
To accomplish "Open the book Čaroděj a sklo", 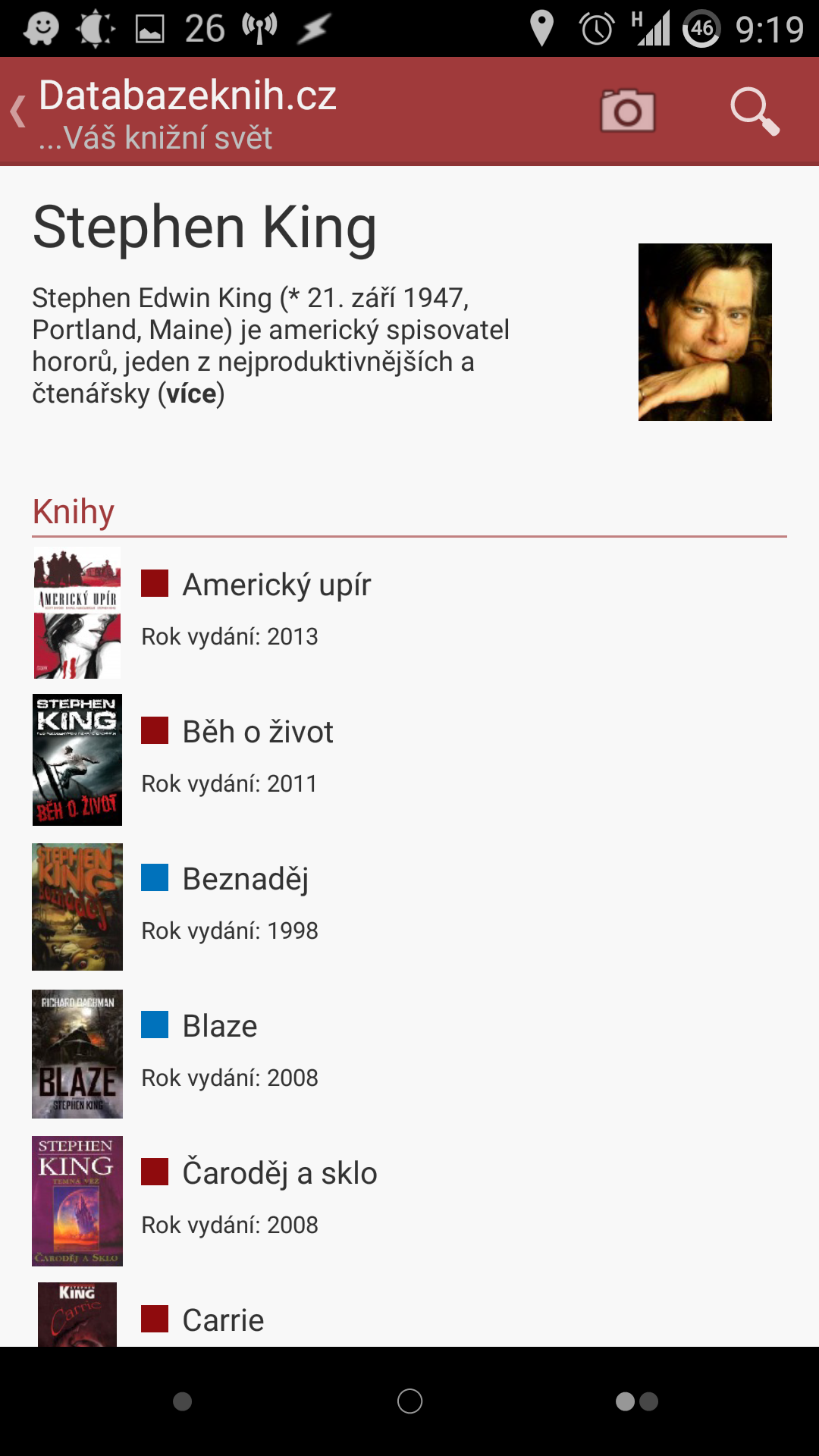I will pos(409,1201).
